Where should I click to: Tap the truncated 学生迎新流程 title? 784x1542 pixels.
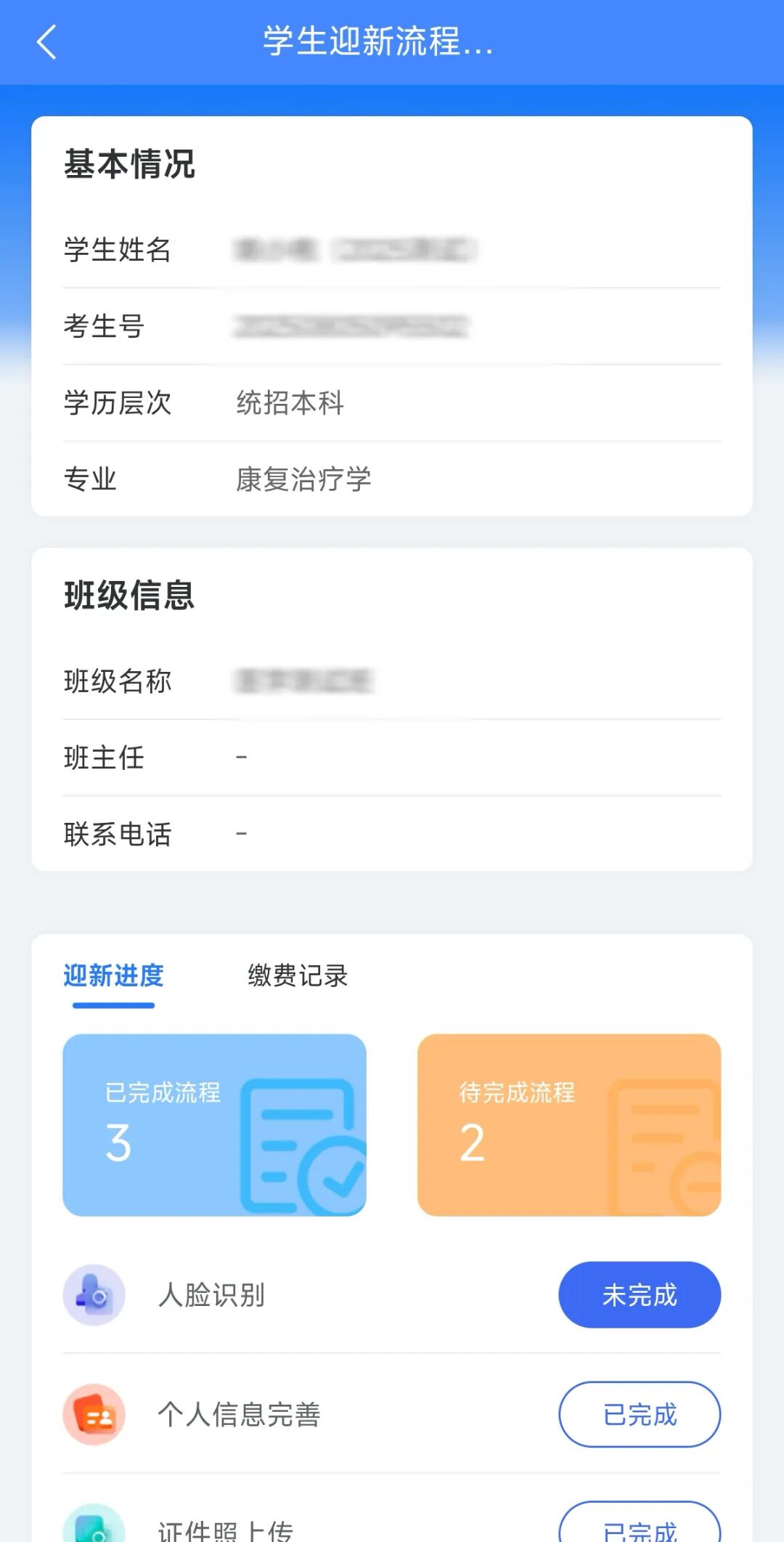point(377,42)
